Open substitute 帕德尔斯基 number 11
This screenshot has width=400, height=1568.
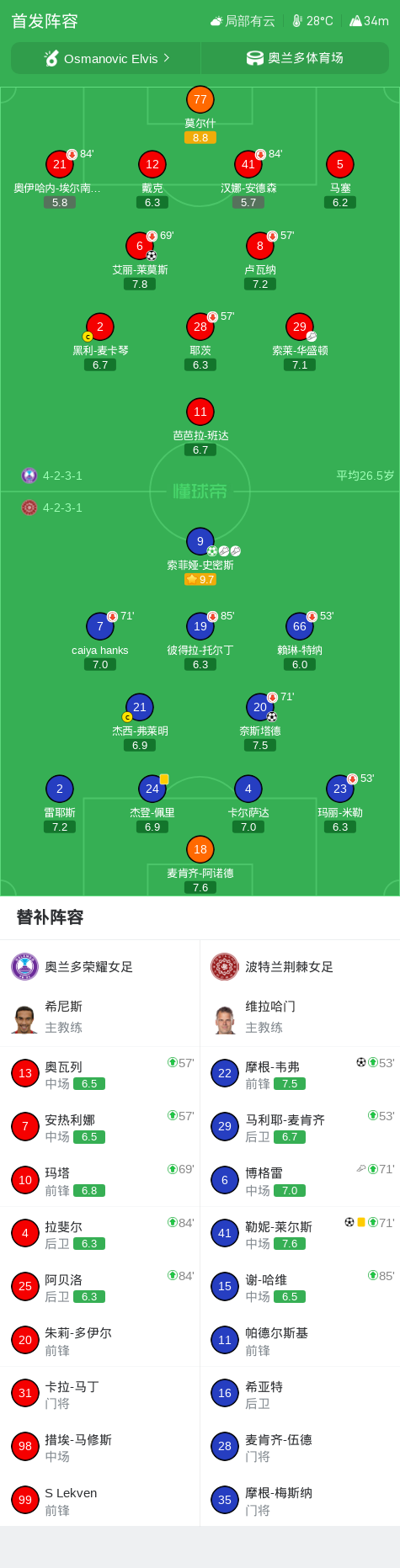301,1340
